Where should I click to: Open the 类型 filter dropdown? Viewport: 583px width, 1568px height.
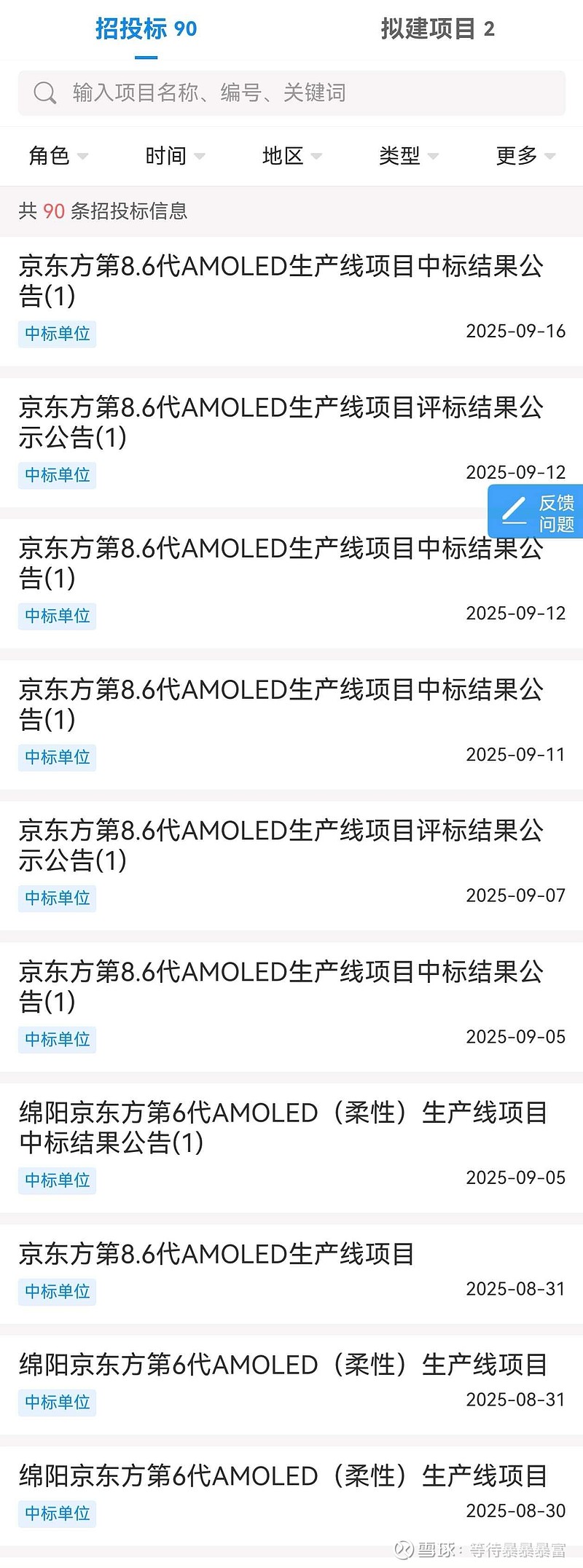click(408, 156)
